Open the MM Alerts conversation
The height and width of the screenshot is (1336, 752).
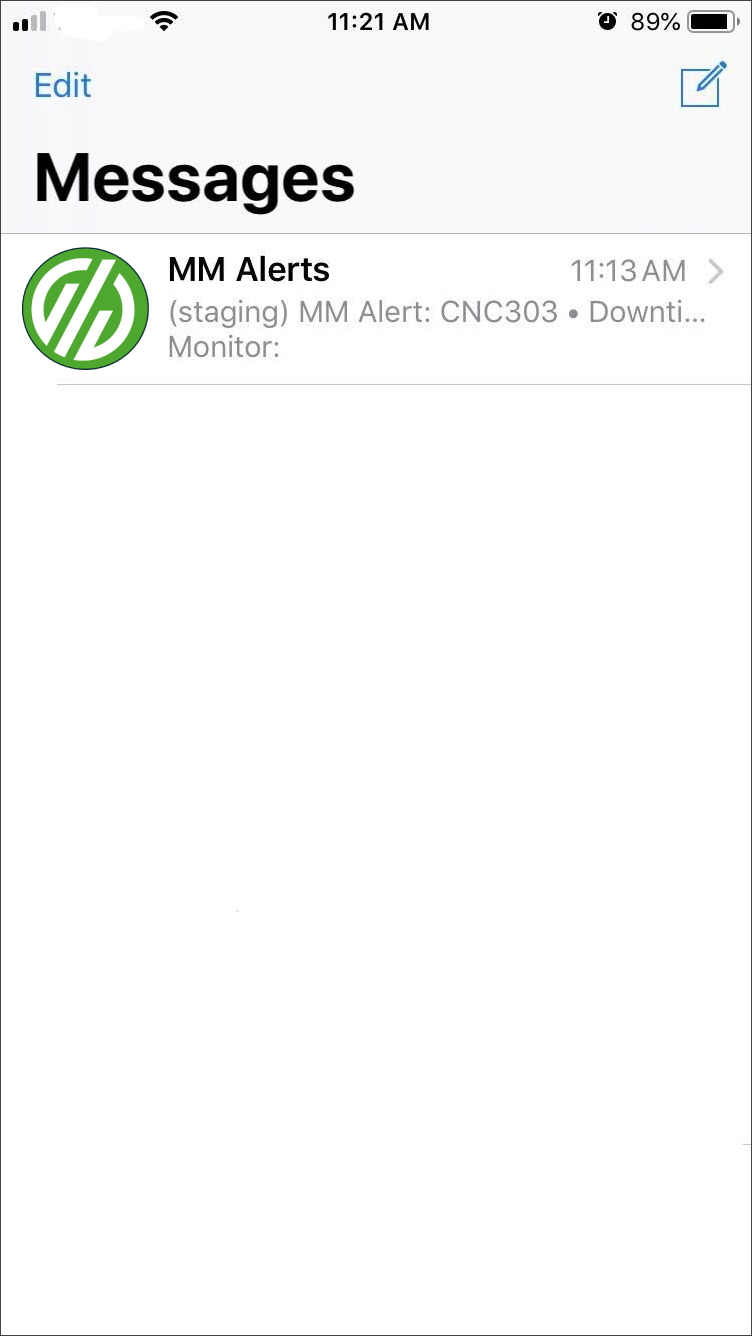[x=400, y=308]
